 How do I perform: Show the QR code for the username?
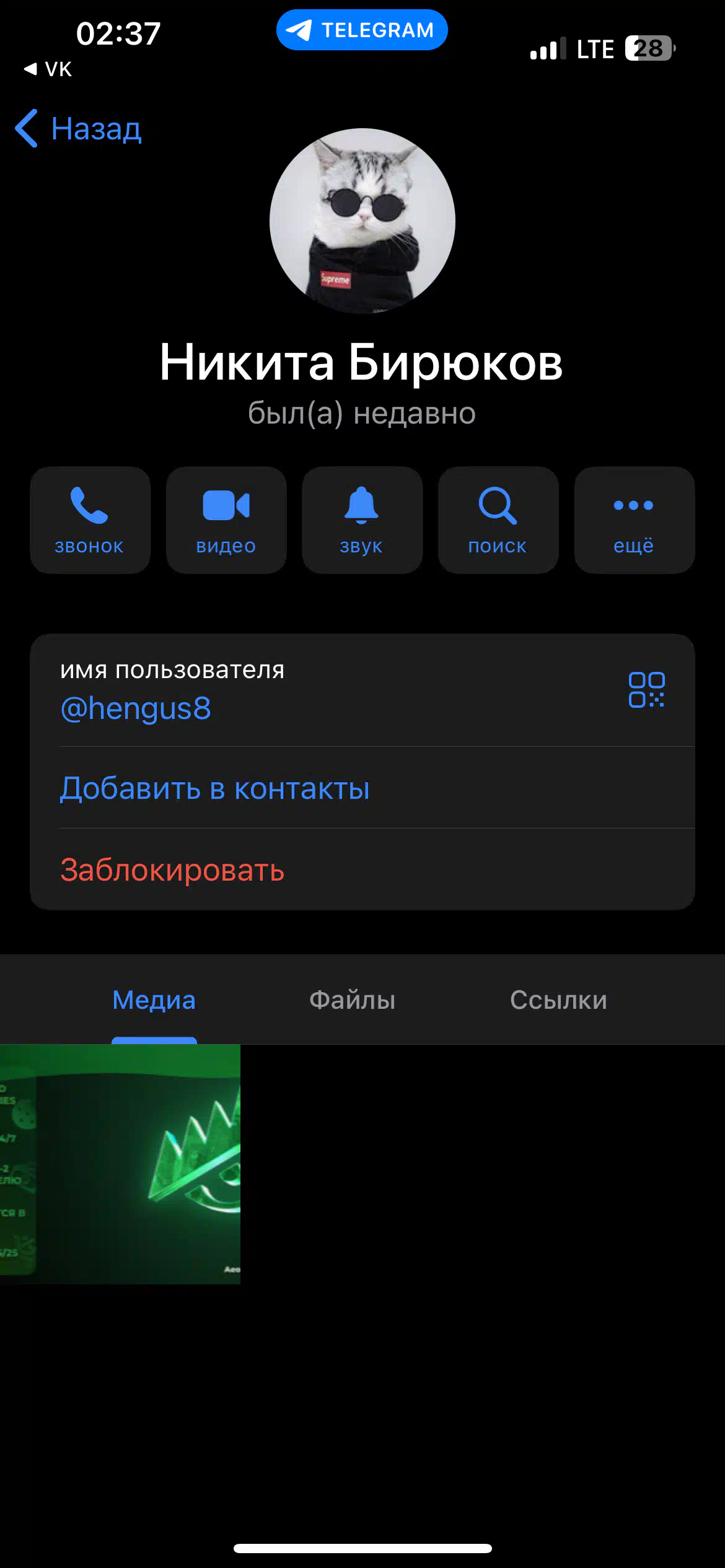[646, 690]
